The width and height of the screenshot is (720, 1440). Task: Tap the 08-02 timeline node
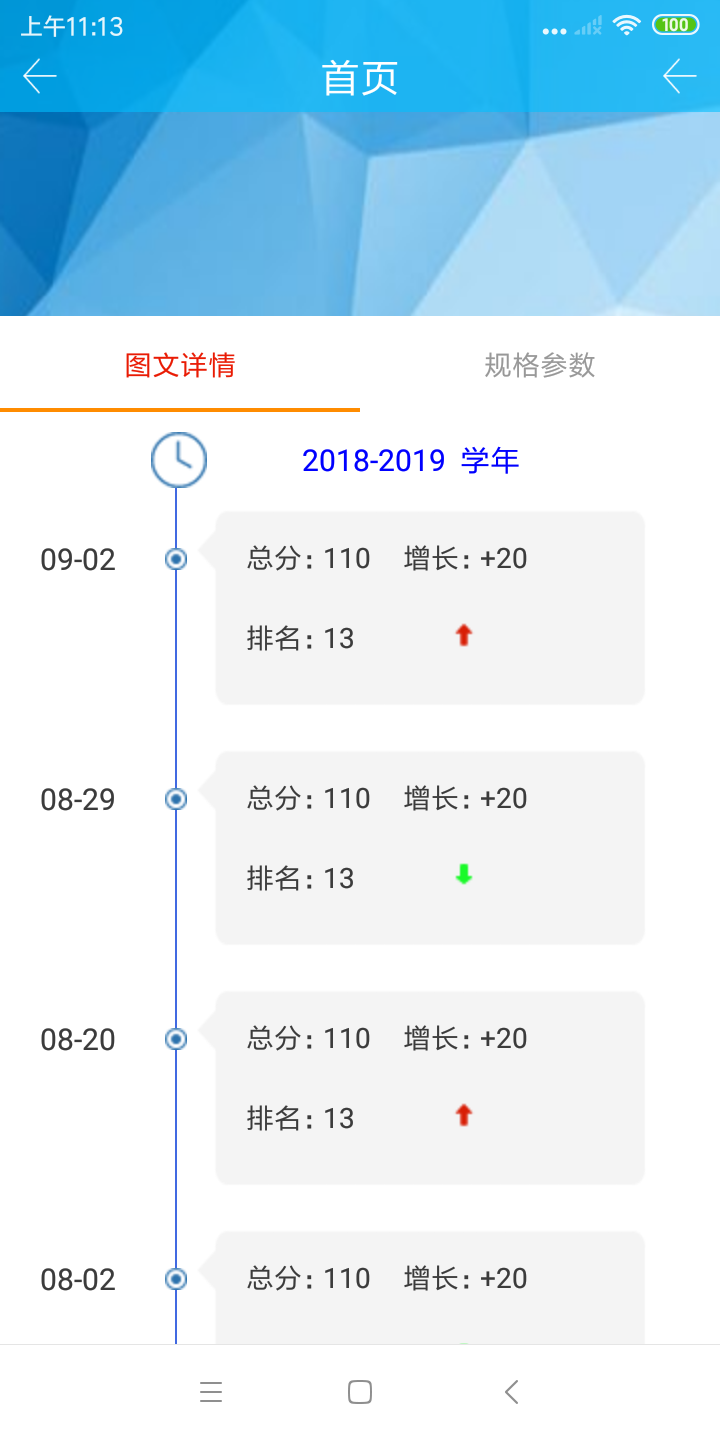(176, 1279)
